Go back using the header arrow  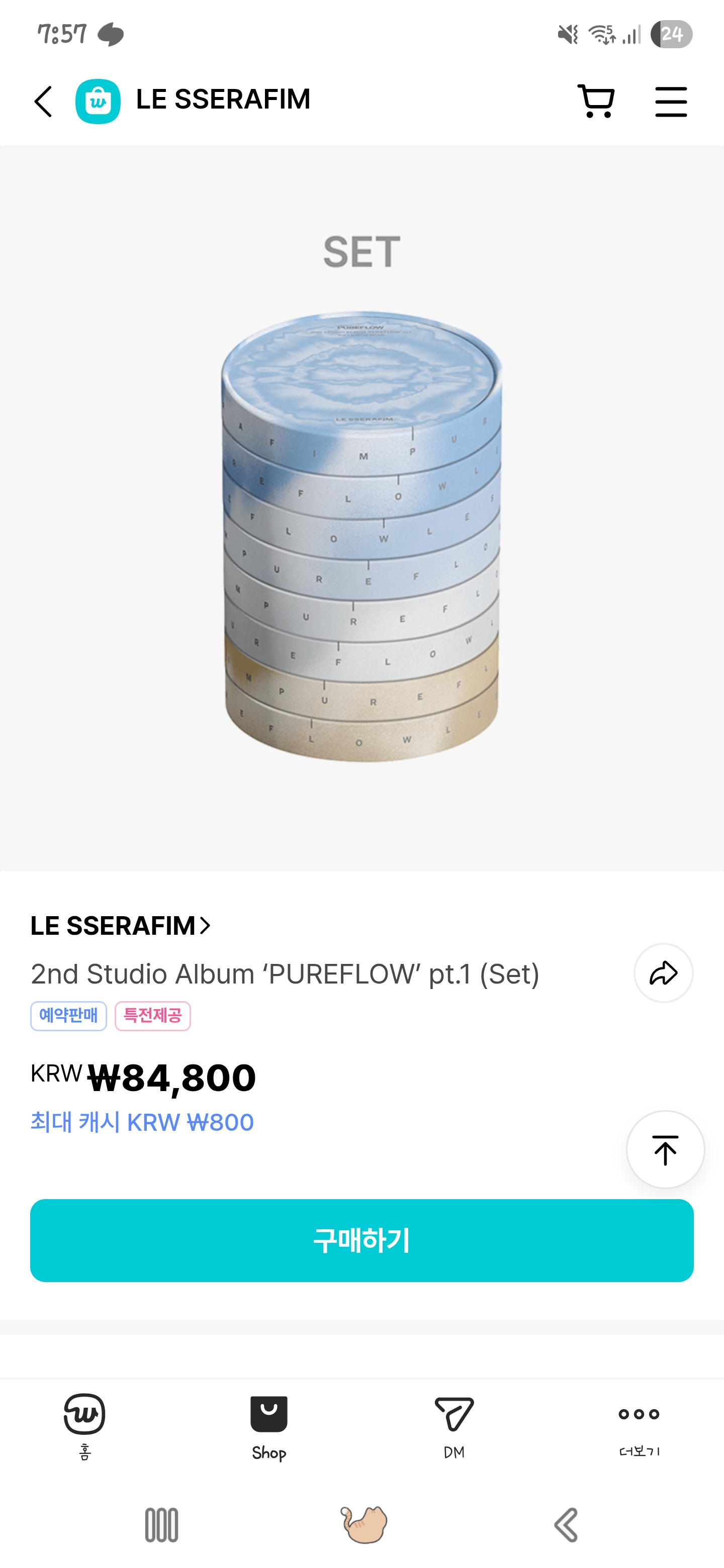[43, 101]
